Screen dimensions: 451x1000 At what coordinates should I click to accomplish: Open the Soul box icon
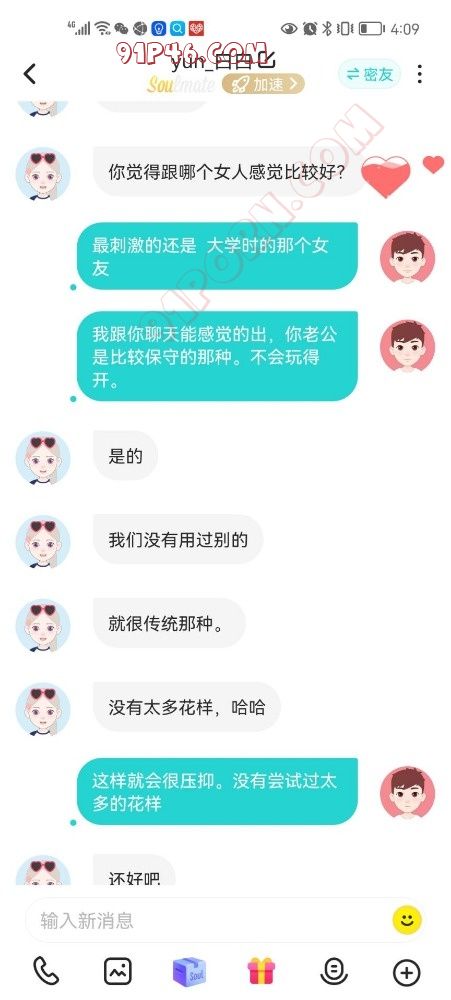pos(189,971)
